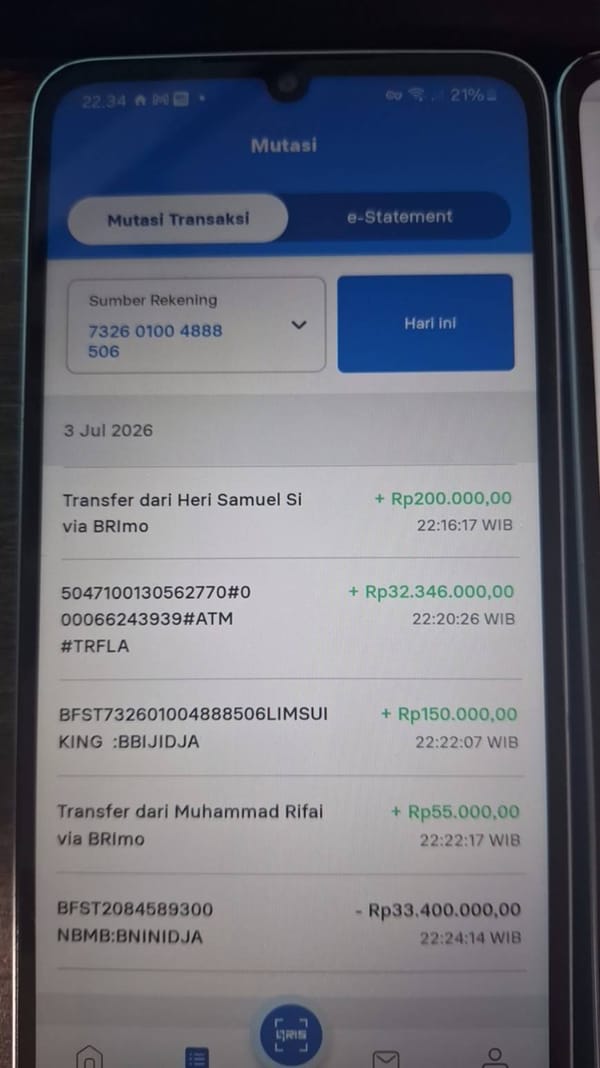
Task: Go to the home tab icon
Action: 90,1056
